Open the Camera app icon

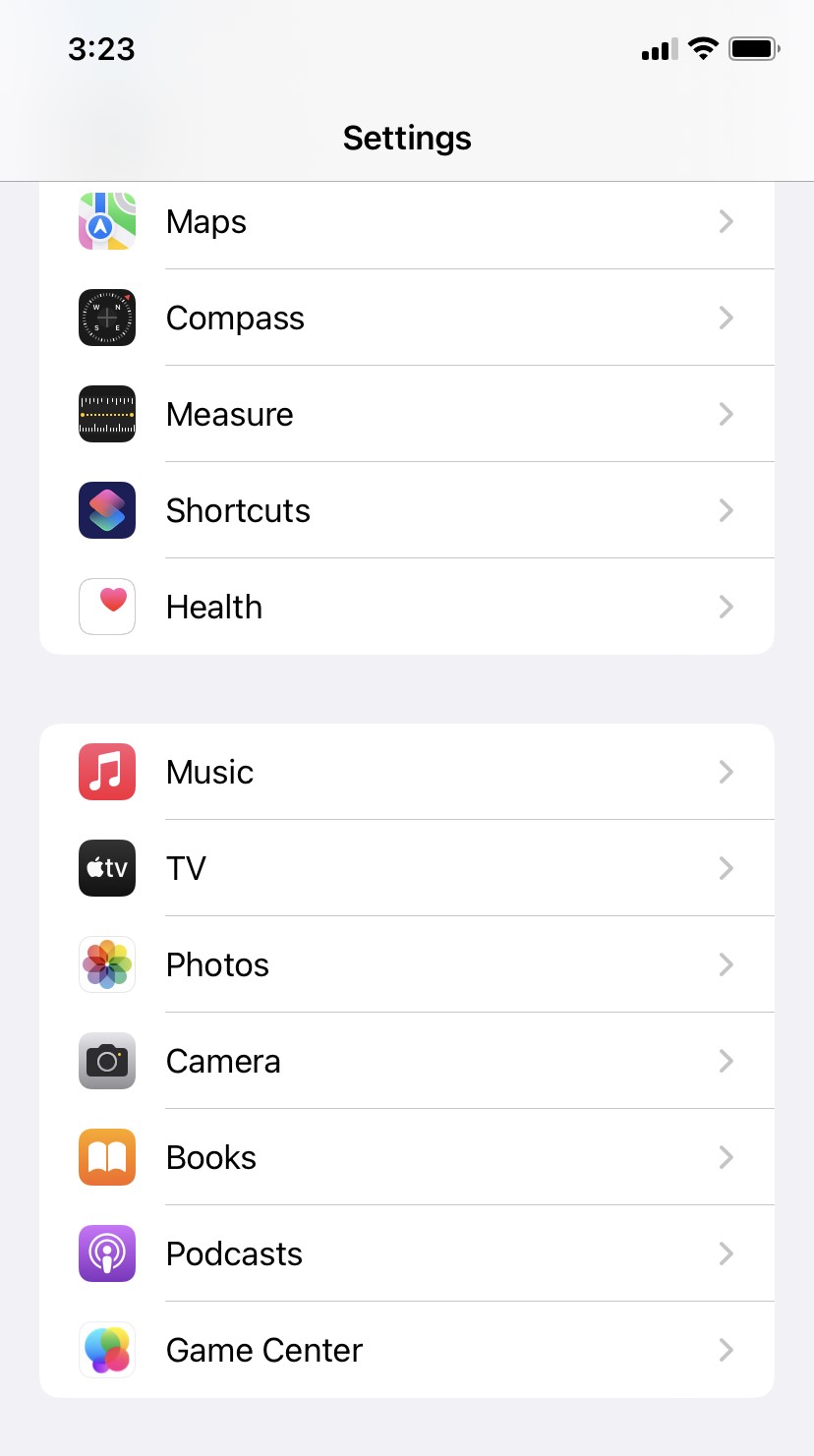tap(106, 1061)
